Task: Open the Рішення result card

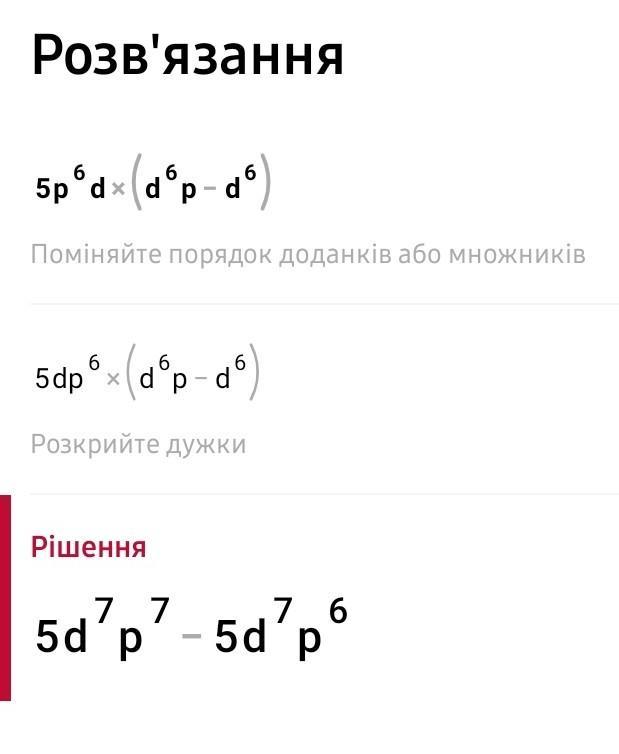Action: point(309,598)
